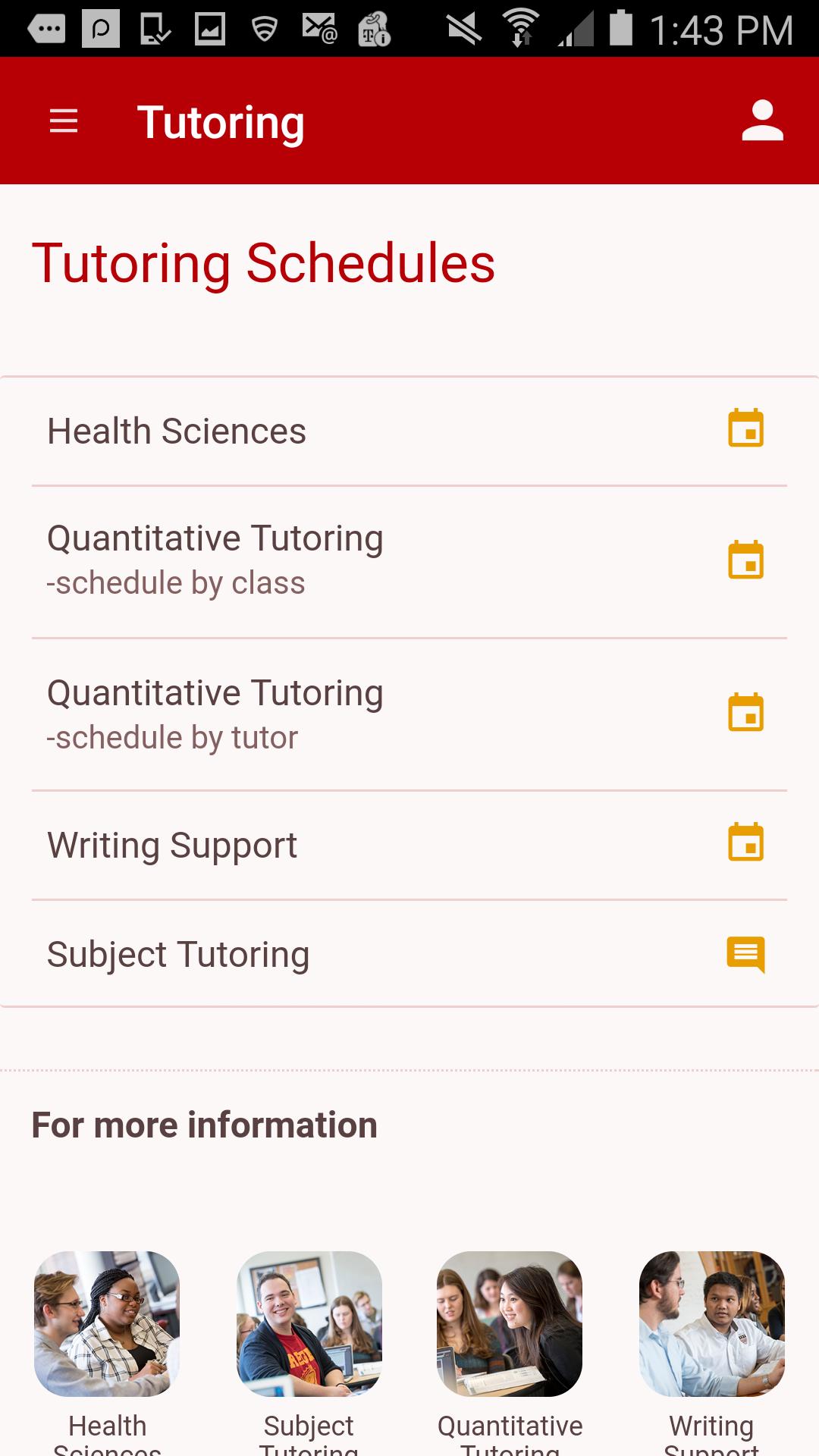Open Quantitative Tutoring schedule by tutor
This screenshot has width=819, height=1456.
pyautogui.click(x=409, y=715)
